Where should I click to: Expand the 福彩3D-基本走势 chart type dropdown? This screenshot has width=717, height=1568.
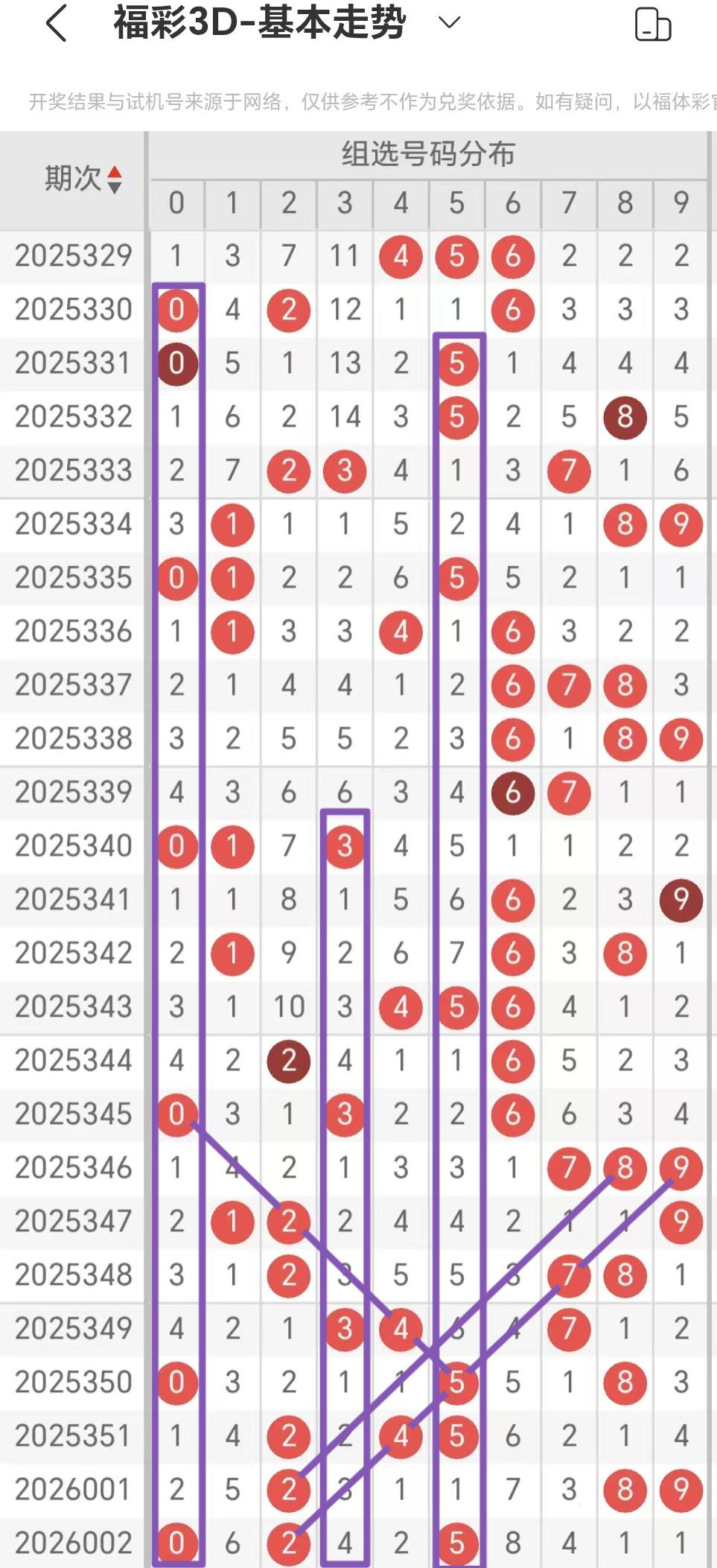(x=449, y=23)
